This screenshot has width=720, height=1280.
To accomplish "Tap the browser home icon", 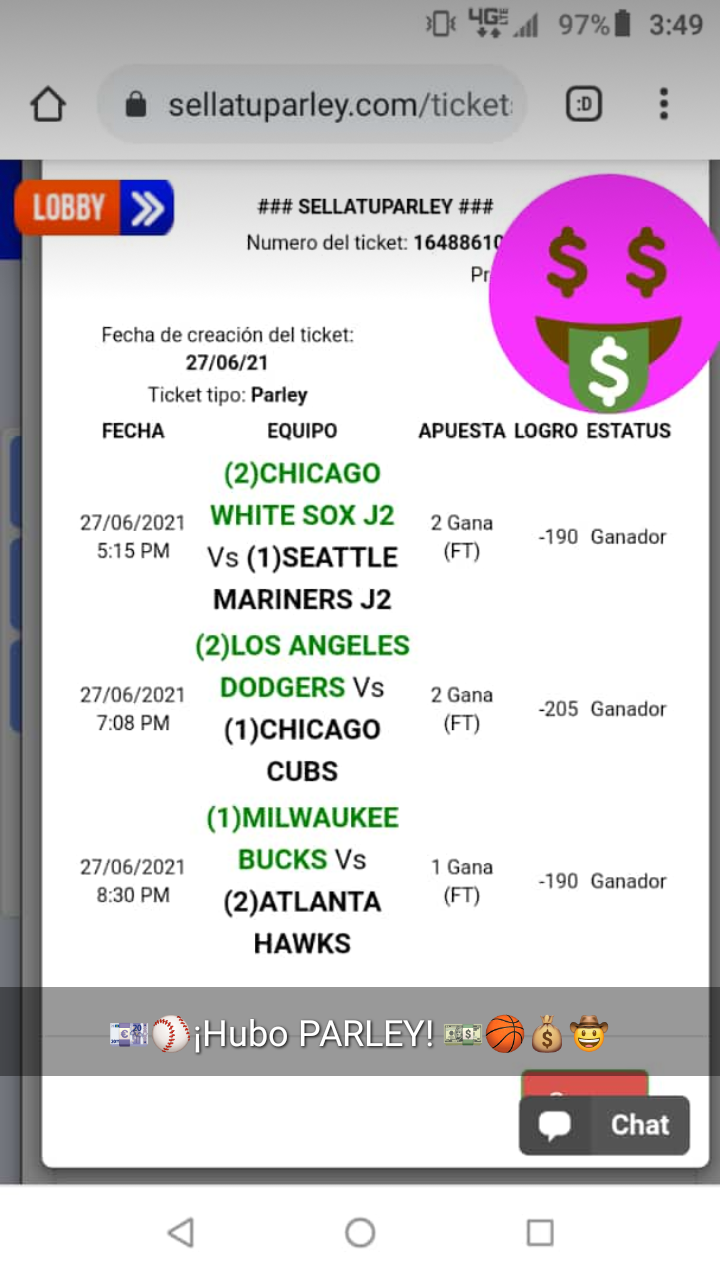I will pos(47,105).
